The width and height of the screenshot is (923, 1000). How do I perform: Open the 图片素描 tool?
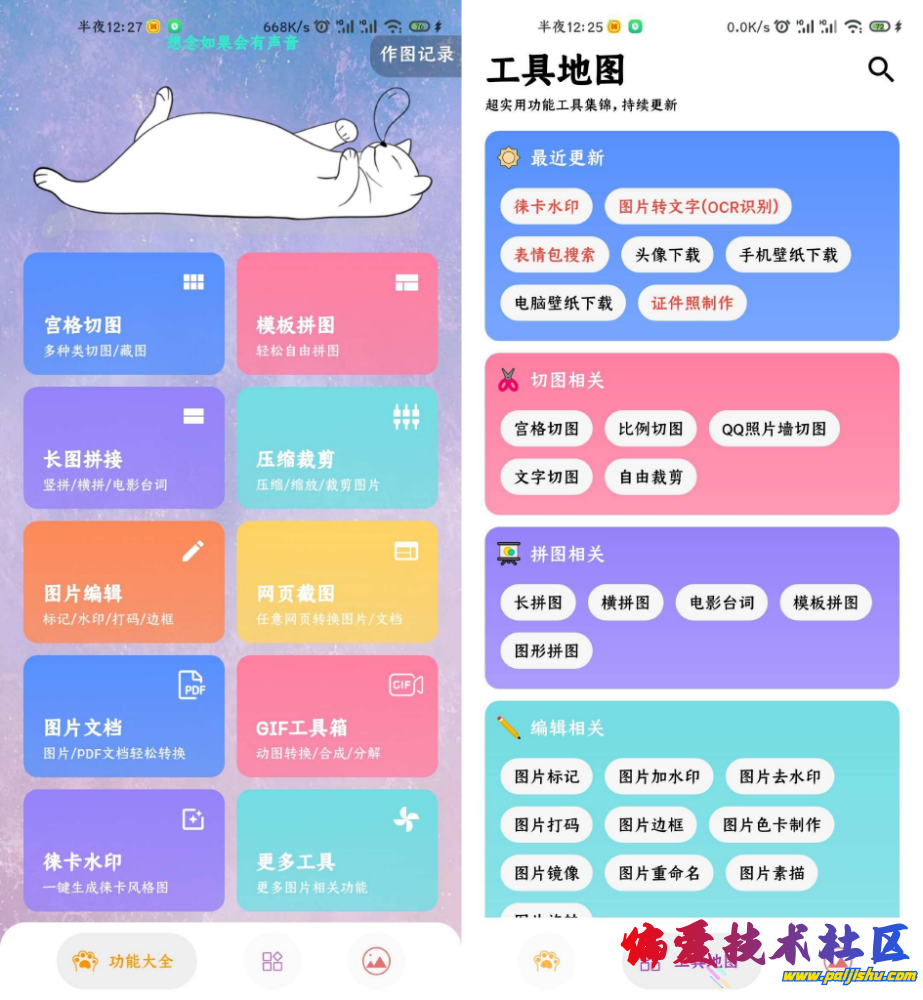[771, 873]
